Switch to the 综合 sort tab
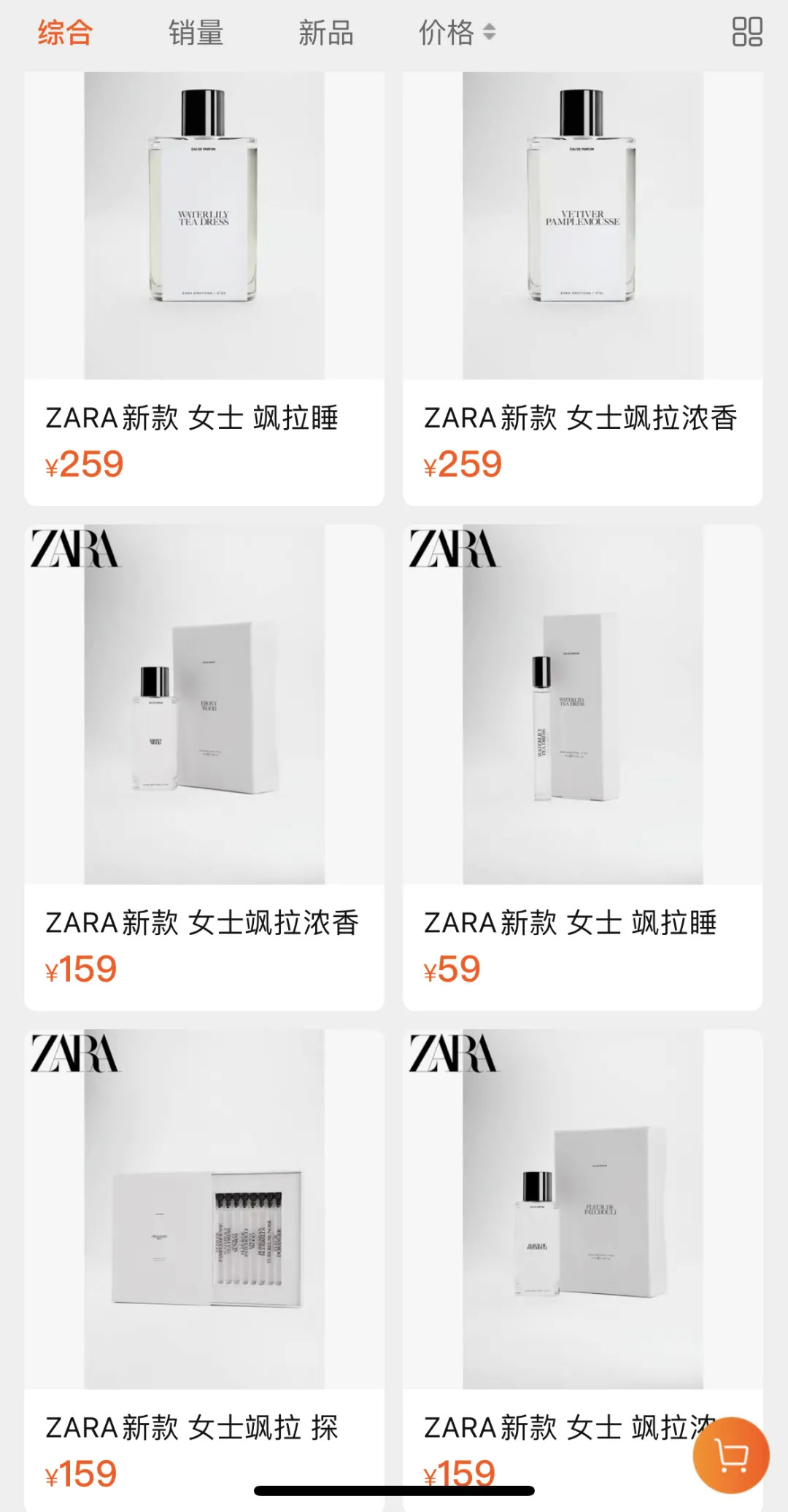788x1512 pixels. (65, 33)
